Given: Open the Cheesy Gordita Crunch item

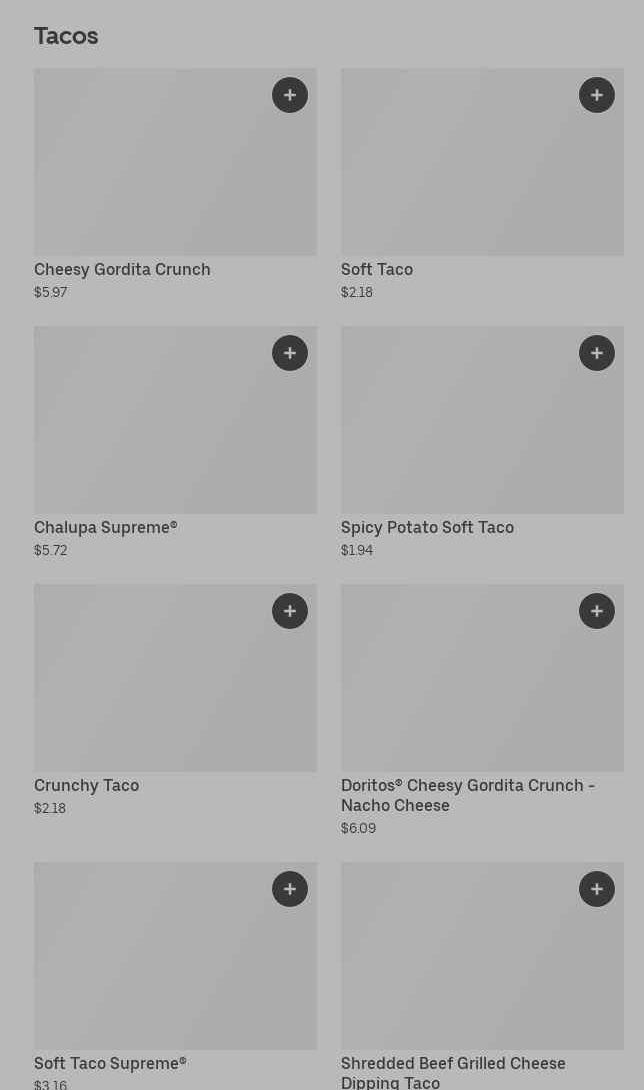Looking at the screenshot, I should pos(150,175).
